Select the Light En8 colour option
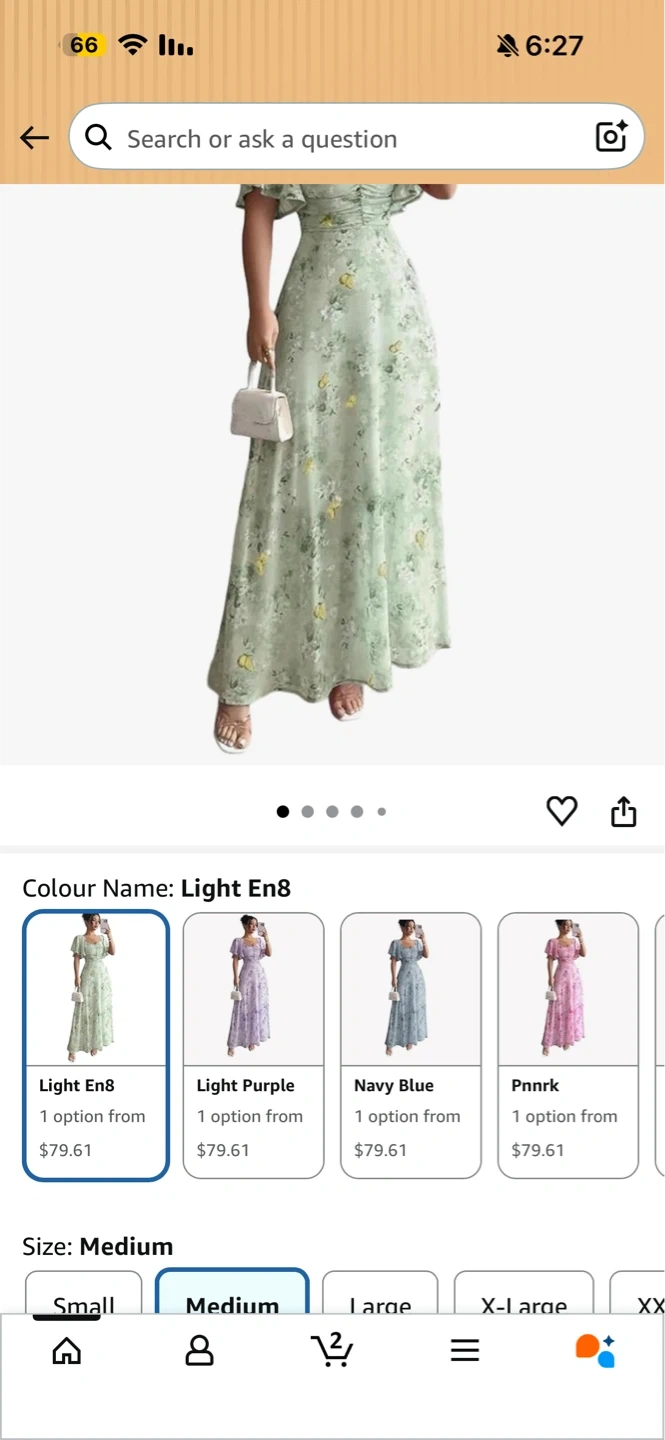Screen dimensions: 665x1440 (x=96, y=1044)
